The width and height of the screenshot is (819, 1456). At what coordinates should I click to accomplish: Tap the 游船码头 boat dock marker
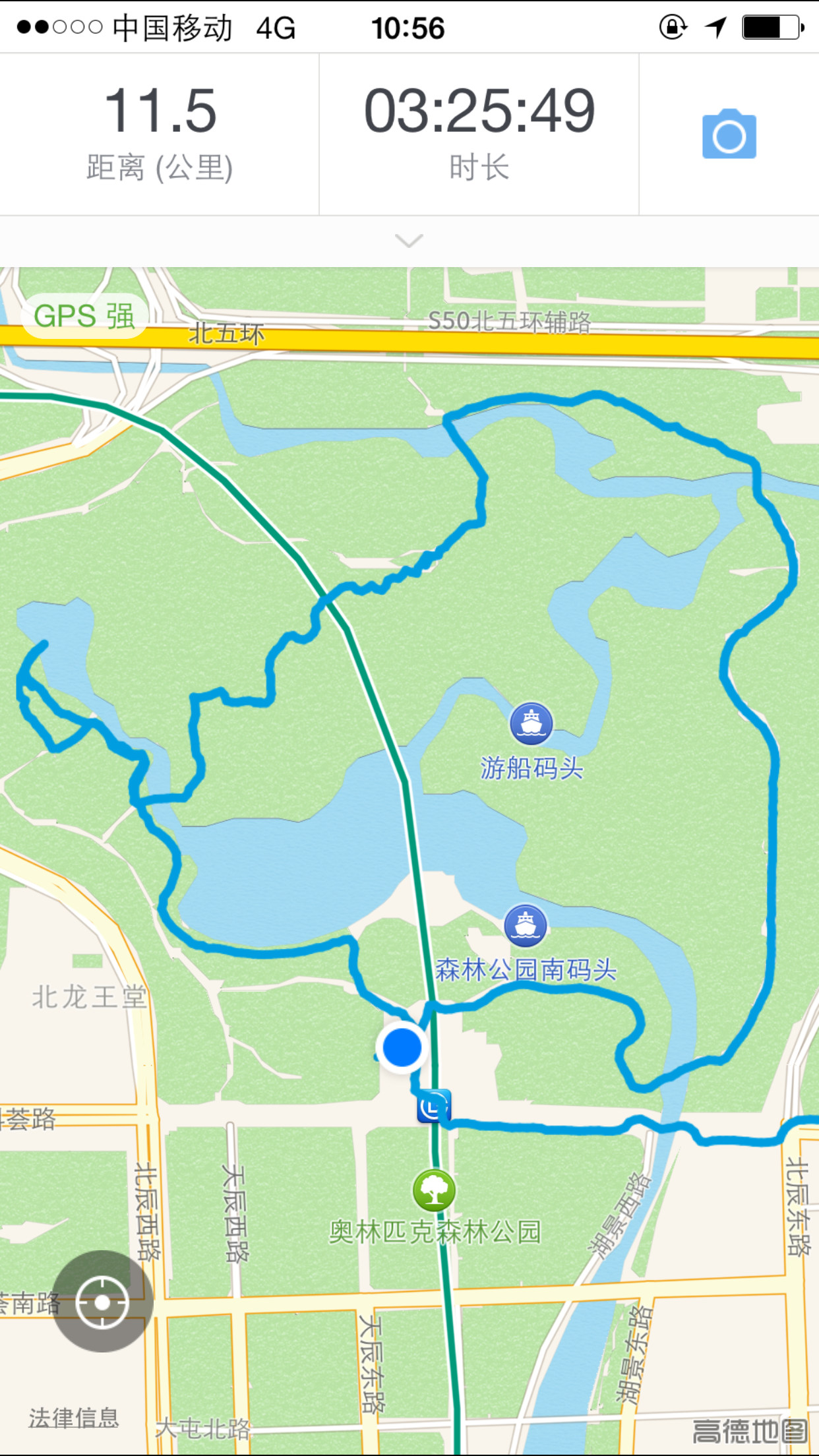(531, 724)
